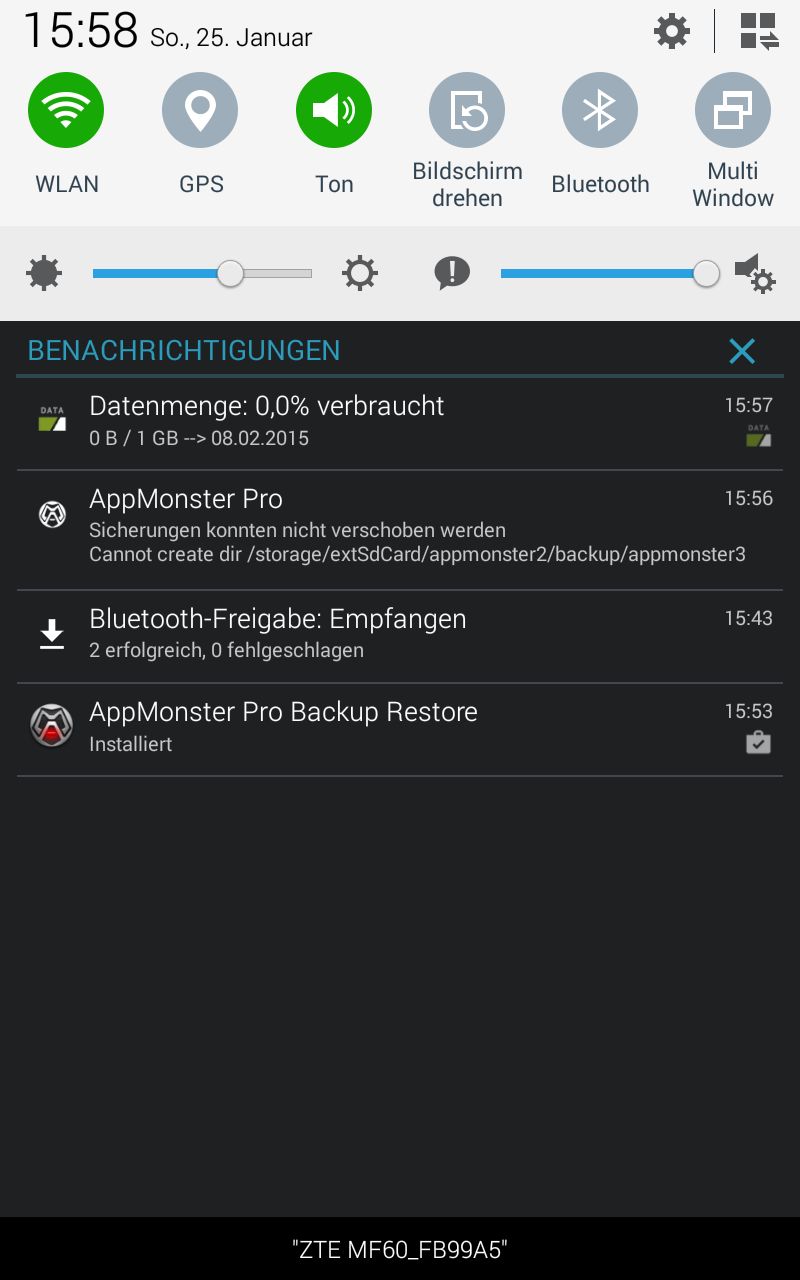This screenshot has width=800, height=1280.
Task: Open sound settings speaker gear icon
Action: pos(755,273)
